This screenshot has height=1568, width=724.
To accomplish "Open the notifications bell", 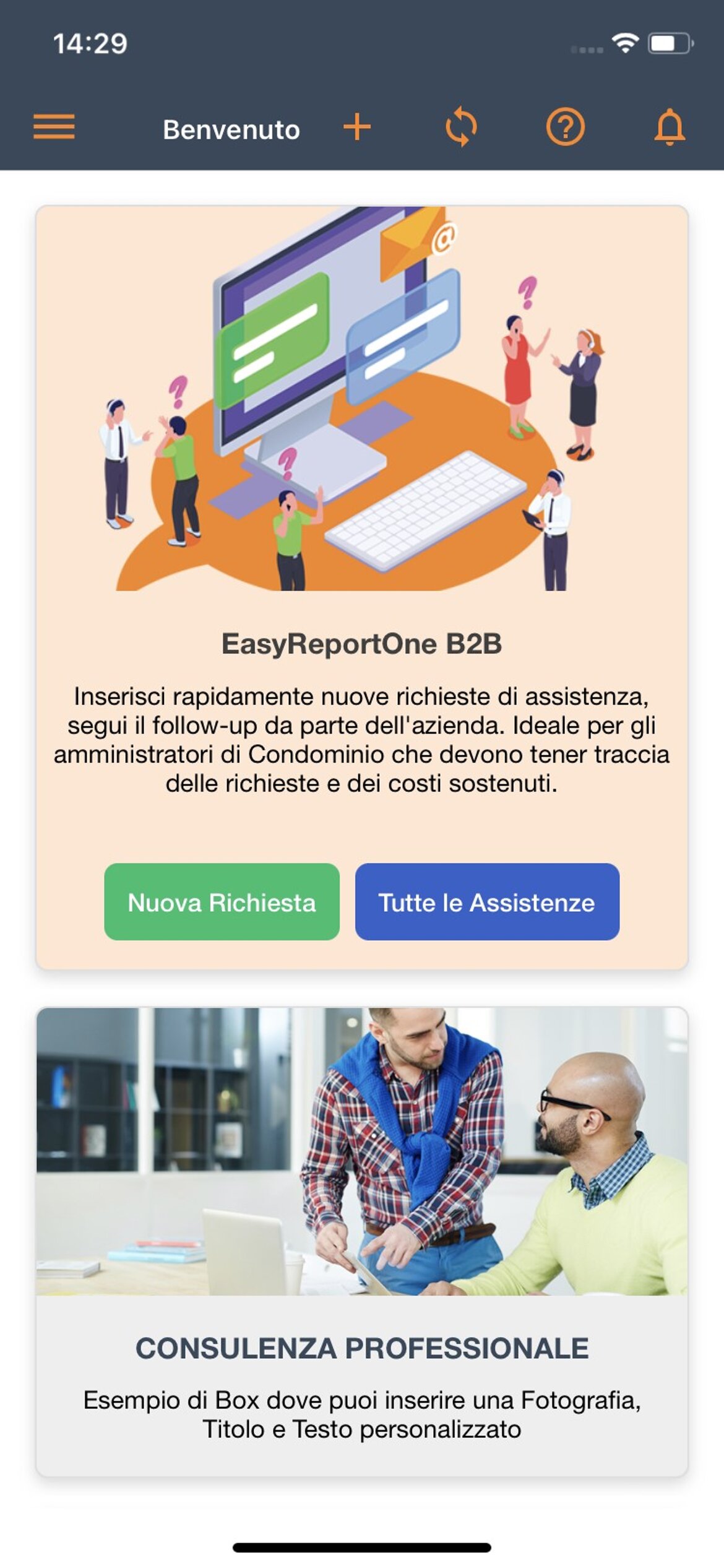I will pos(670,128).
